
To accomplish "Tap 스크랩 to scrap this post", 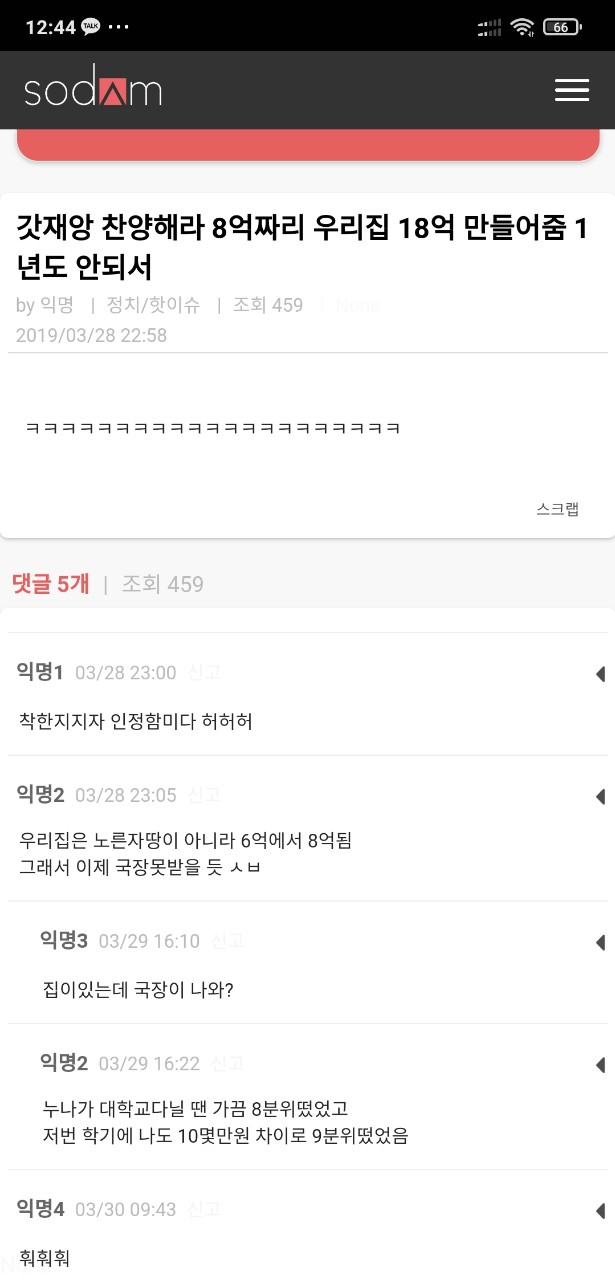I will pyautogui.click(x=557, y=509).
